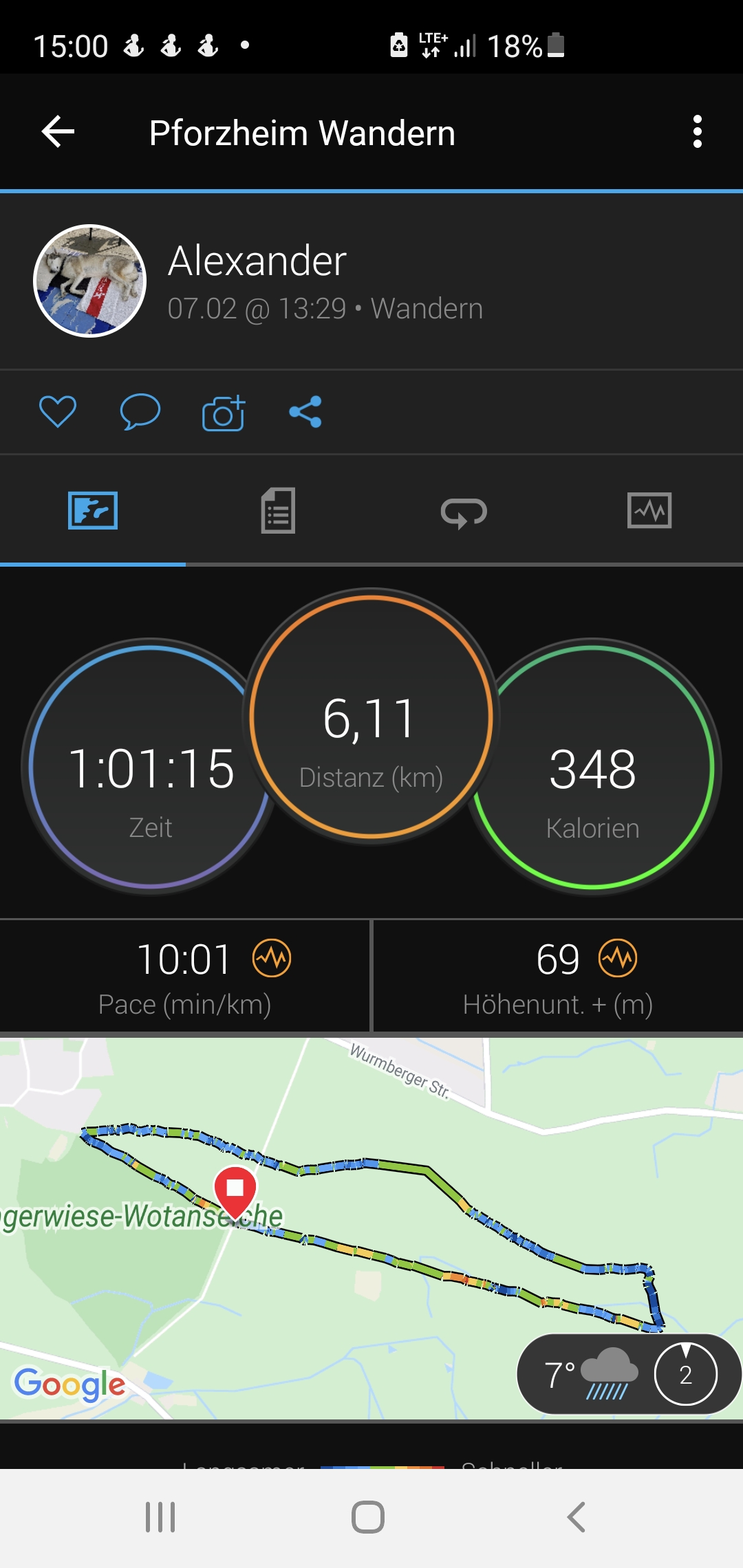The image size is (743, 1568).
Task: Select the overview map tab
Action: [93, 511]
